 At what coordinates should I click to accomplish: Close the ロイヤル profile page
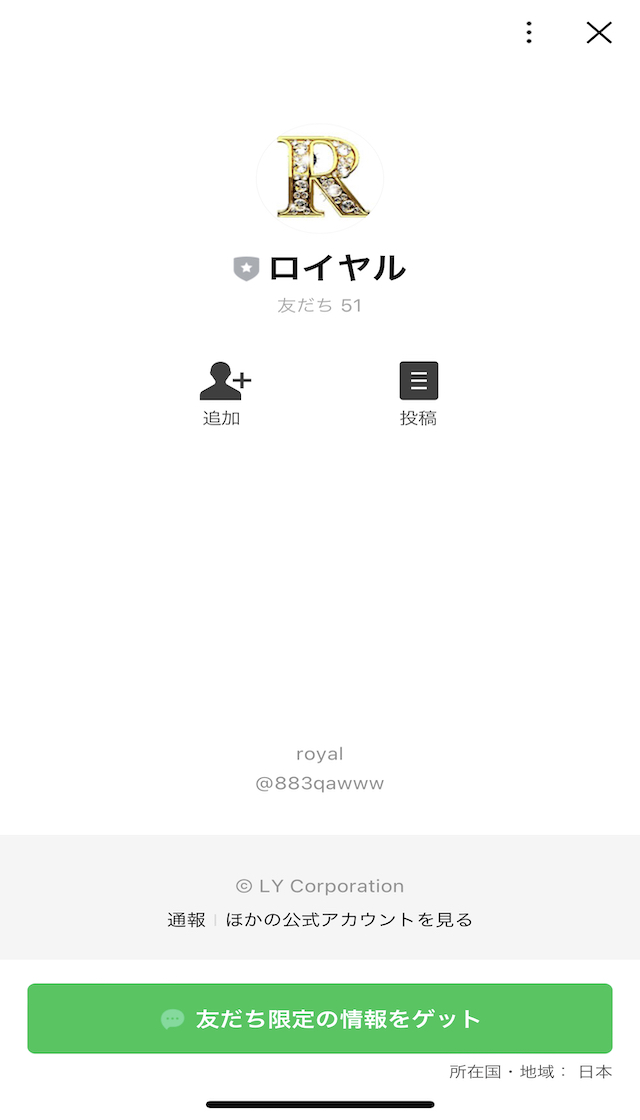tap(598, 33)
